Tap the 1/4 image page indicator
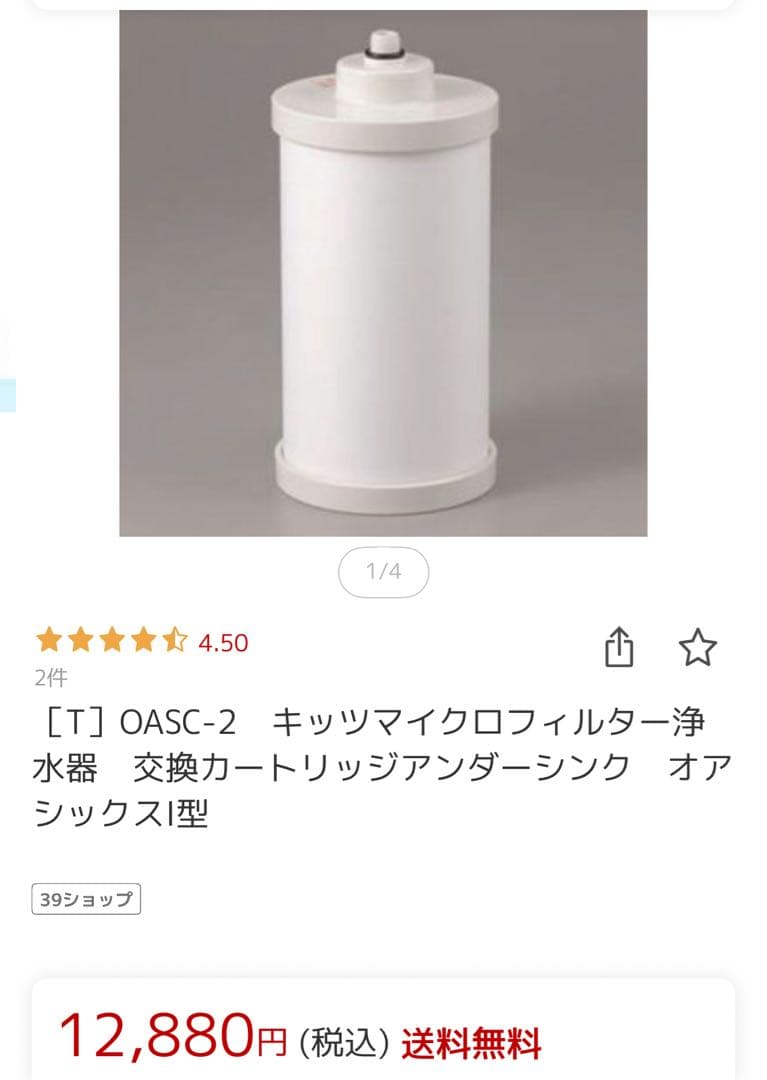The height and width of the screenshot is (1080, 767). [x=383, y=572]
